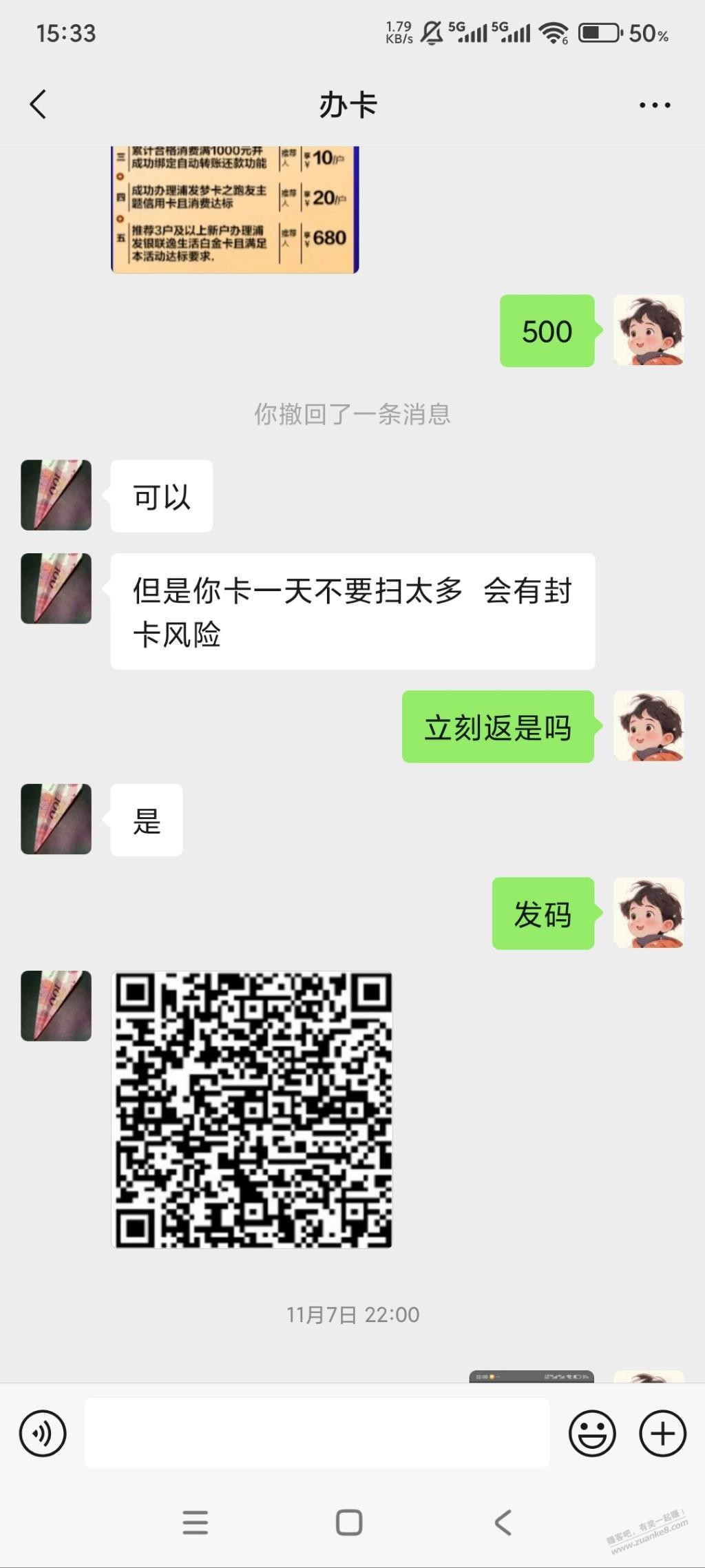705x1568 pixels.
Task: Open the orange promo image message
Action: [235, 209]
